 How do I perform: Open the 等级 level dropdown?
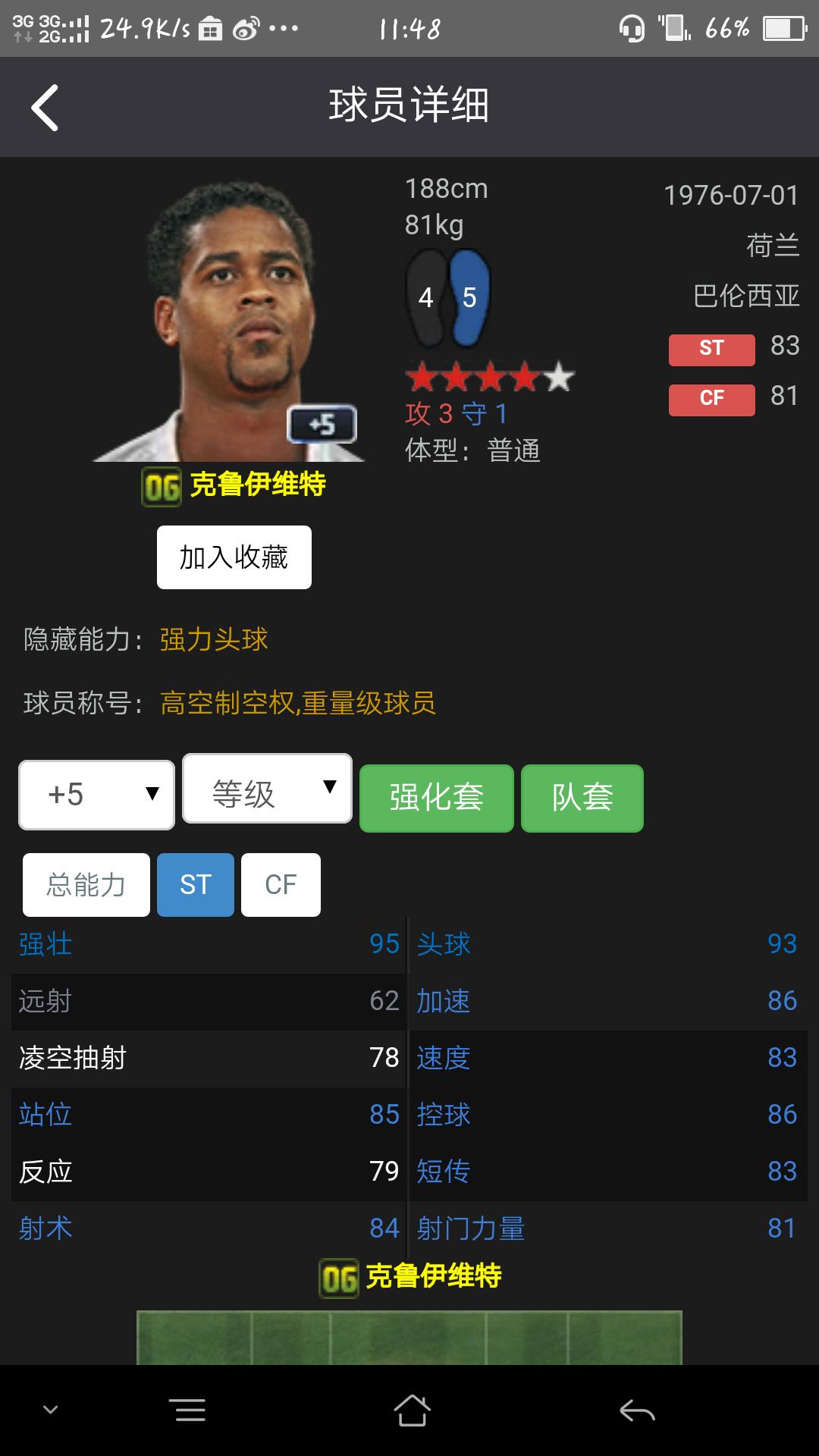point(266,789)
